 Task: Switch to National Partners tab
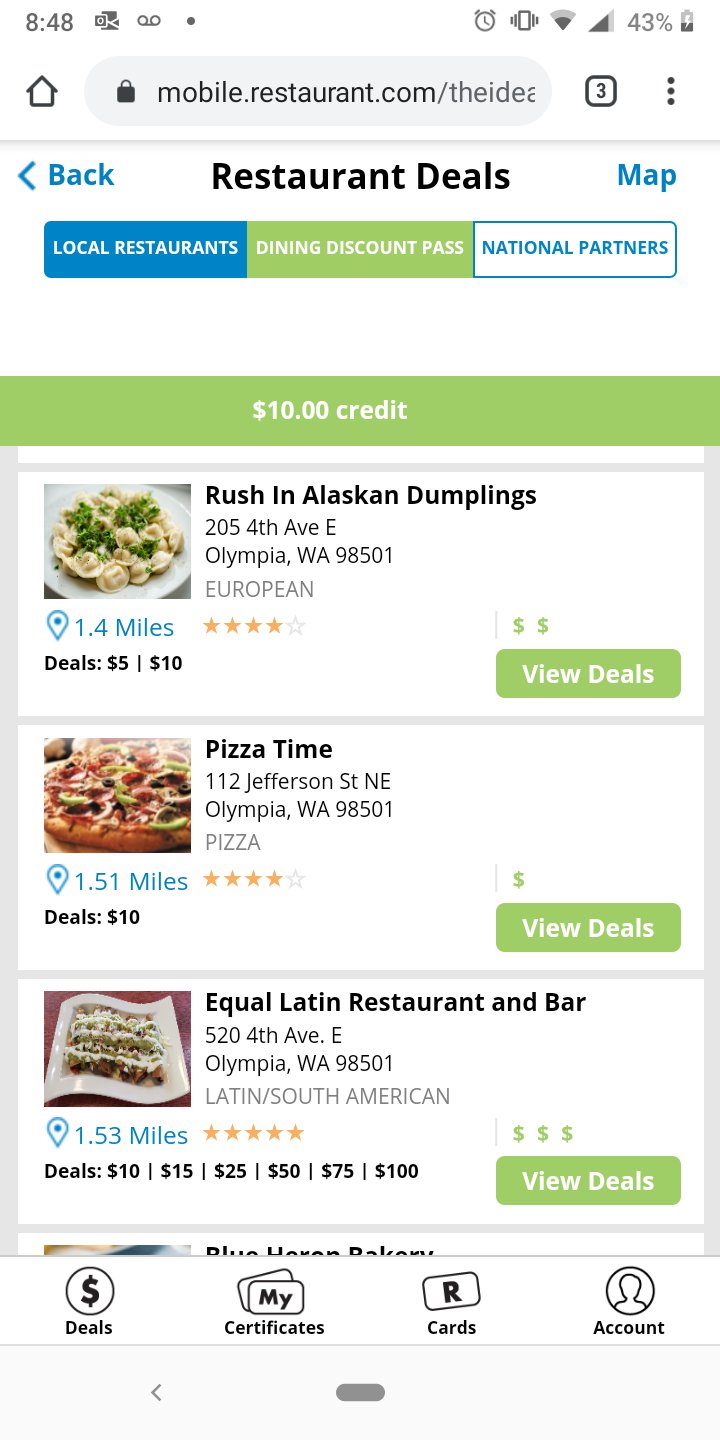[x=575, y=249]
